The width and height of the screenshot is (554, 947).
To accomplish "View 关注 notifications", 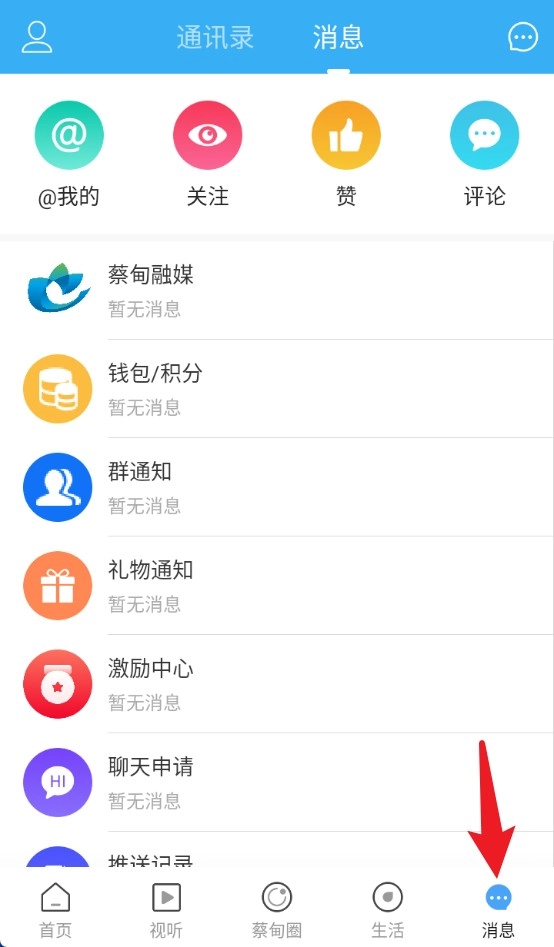I will tap(207, 155).
